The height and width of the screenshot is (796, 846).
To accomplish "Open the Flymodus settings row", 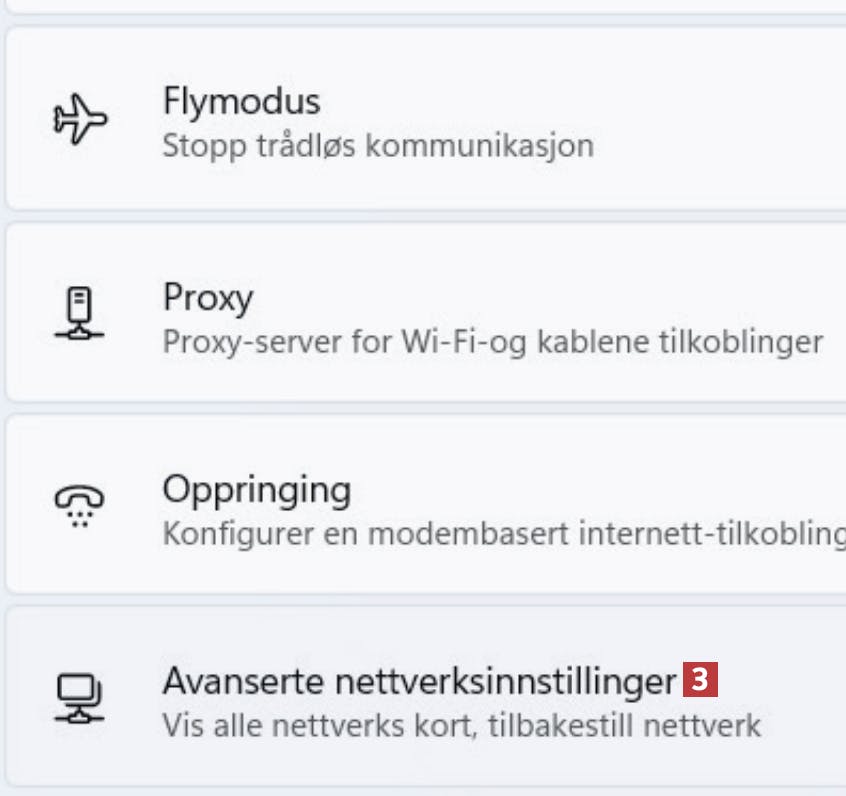I will [400, 122].
